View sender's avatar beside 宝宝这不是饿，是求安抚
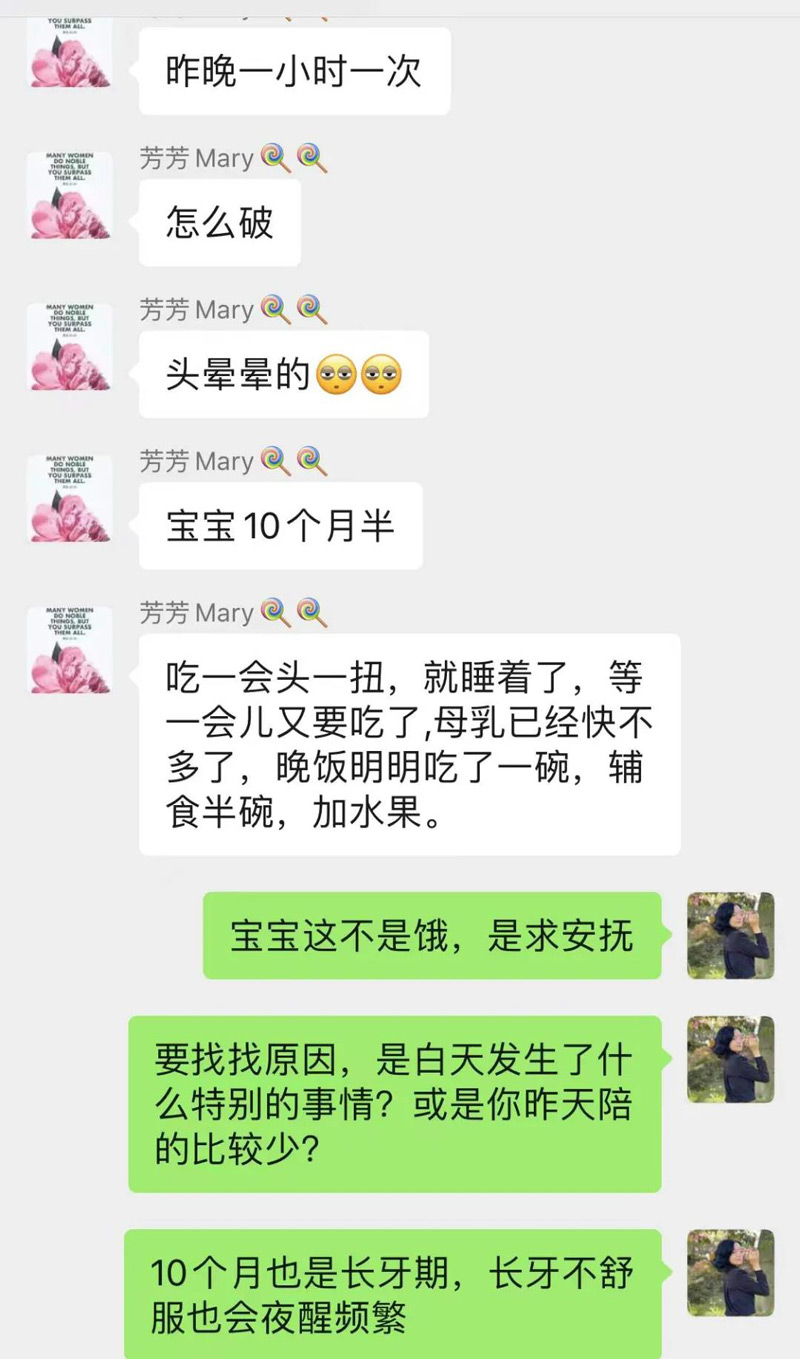 pos(730,935)
